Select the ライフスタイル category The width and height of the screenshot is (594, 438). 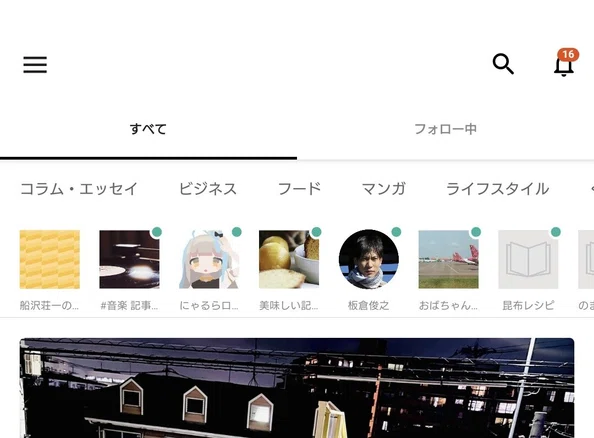(497, 189)
